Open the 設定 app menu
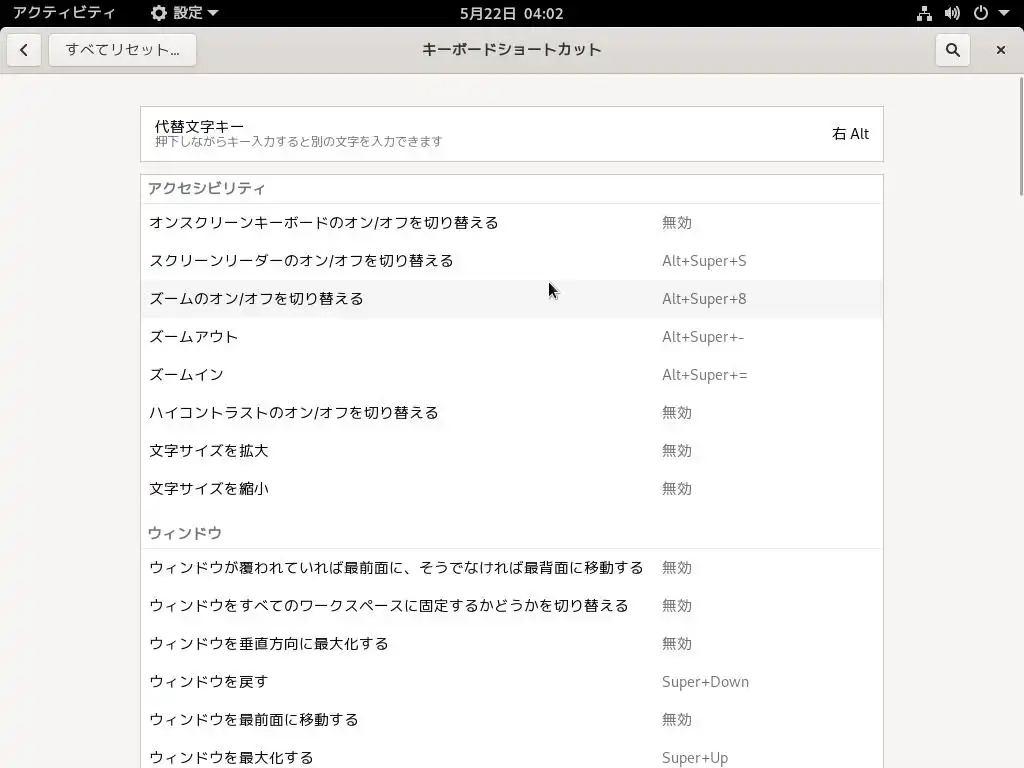Image resolution: width=1024 pixels, height=768 pixels. point(185,13)
